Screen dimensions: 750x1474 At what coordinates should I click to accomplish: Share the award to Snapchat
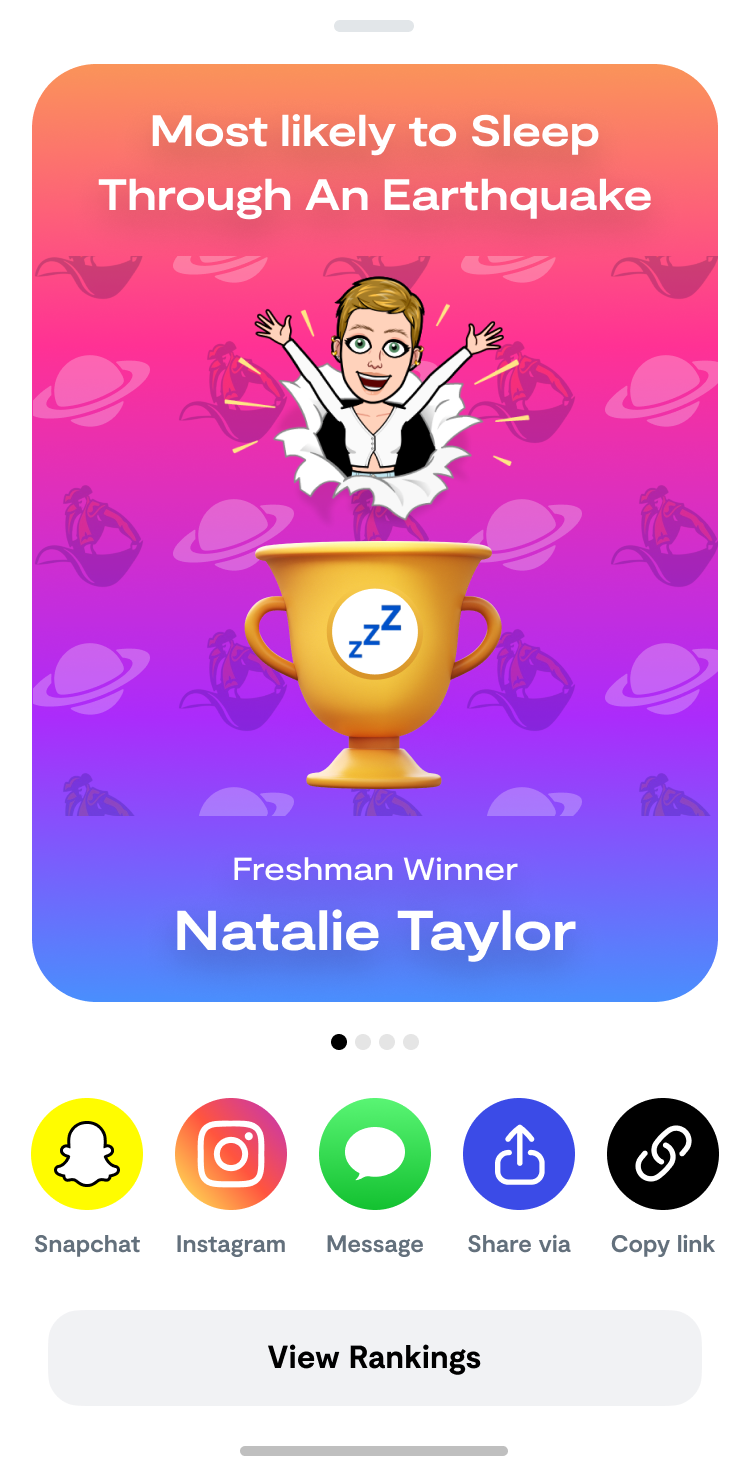tap(87, 1154)
